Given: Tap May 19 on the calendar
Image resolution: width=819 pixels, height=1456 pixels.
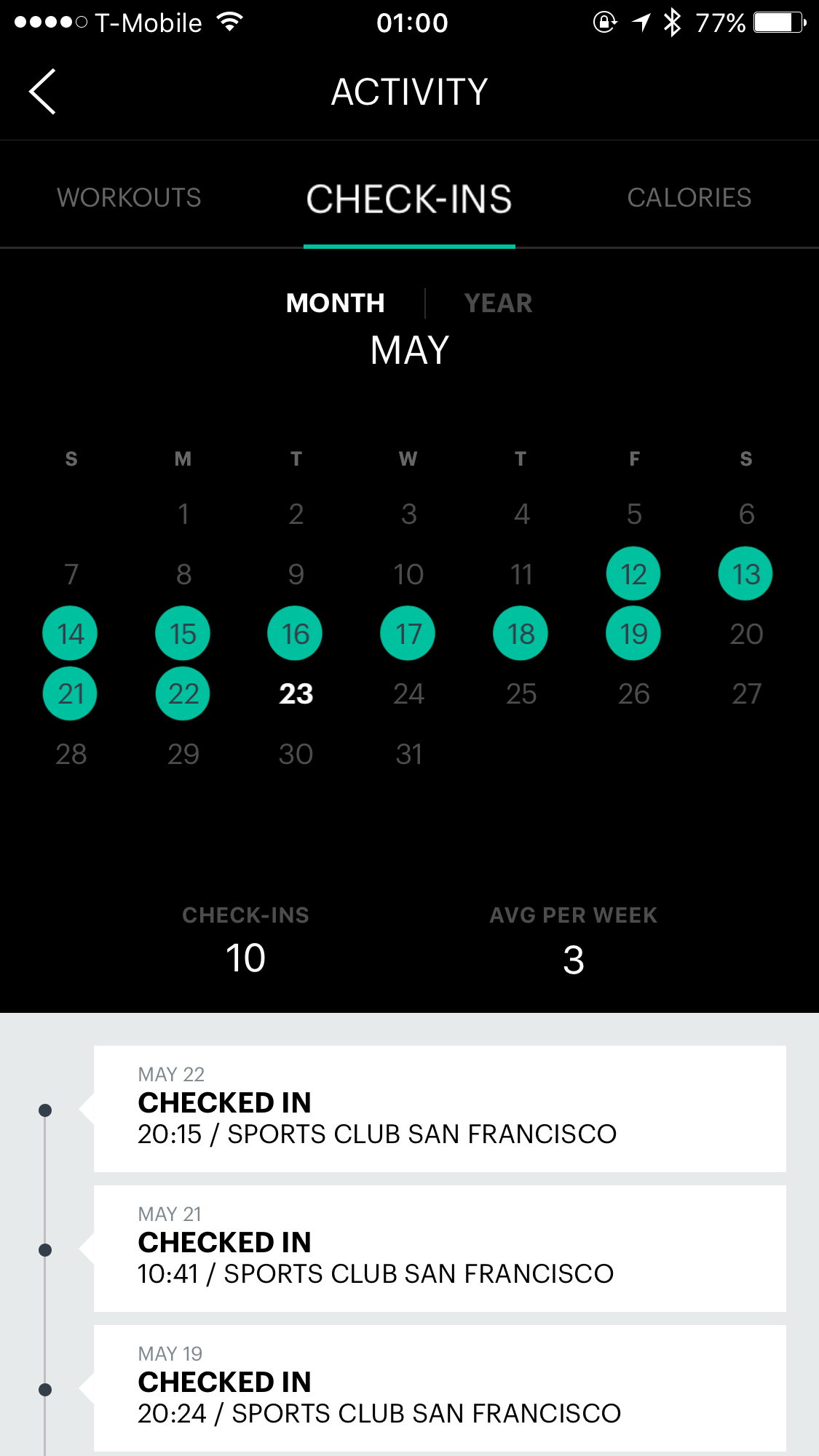Looking at the screenshot, I should pos(633,634).
